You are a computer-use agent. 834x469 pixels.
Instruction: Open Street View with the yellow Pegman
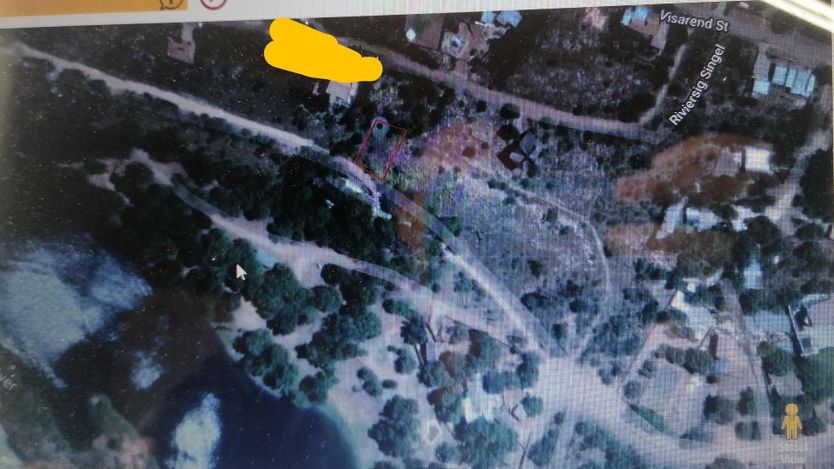point(791,422)
